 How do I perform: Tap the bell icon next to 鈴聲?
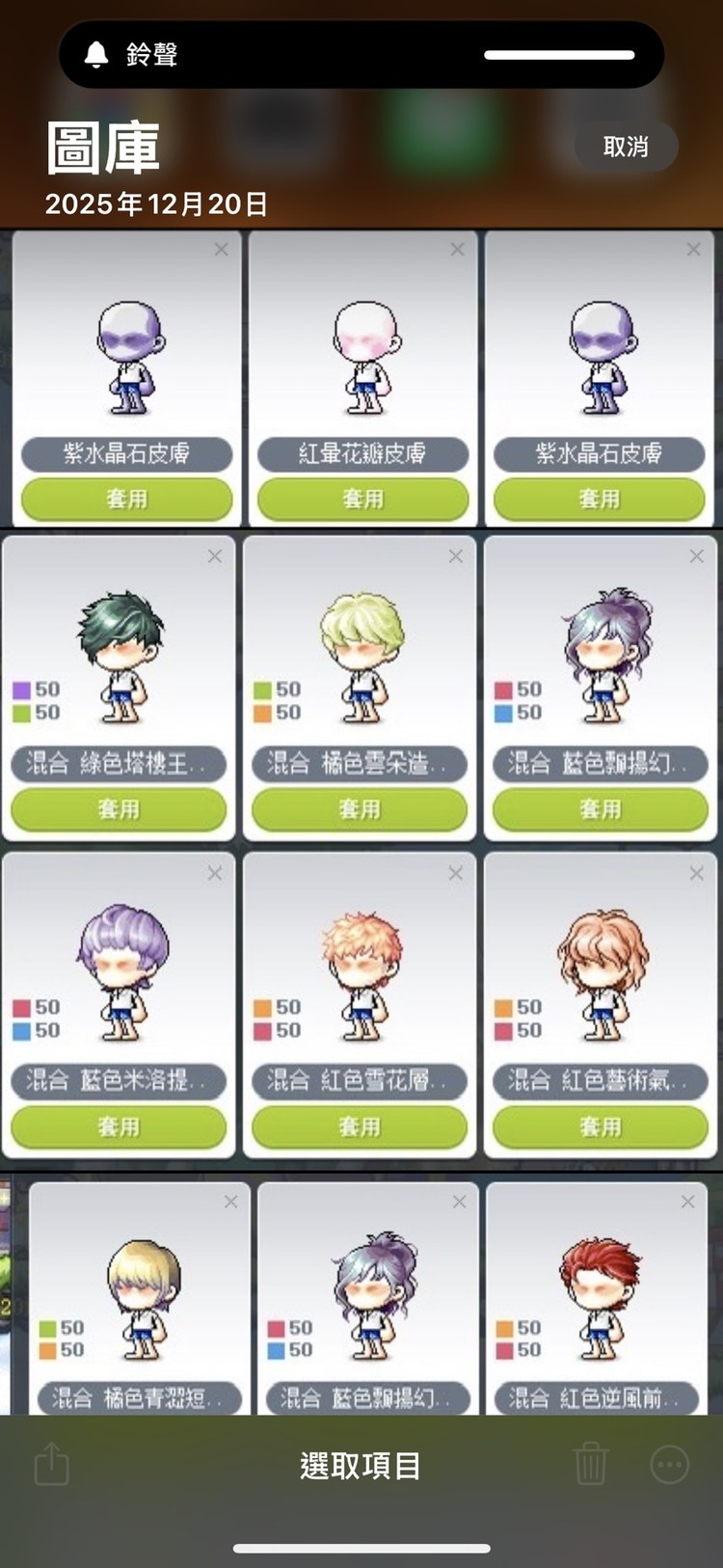[95, 55]
